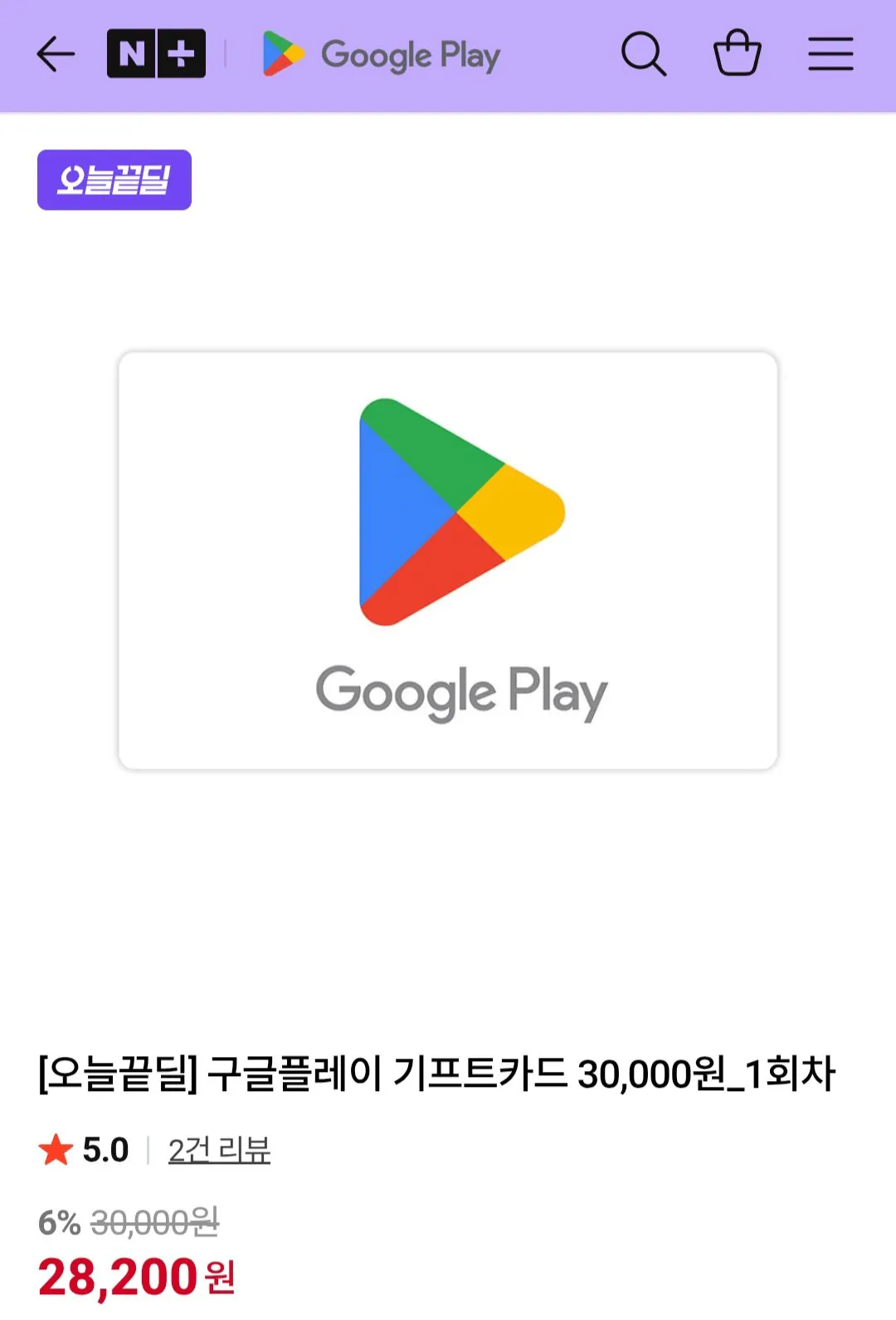Click the red star rating icon
Image resolution: width=896 pixels, height=1320 pixels.
click(x=52, y=1152)
